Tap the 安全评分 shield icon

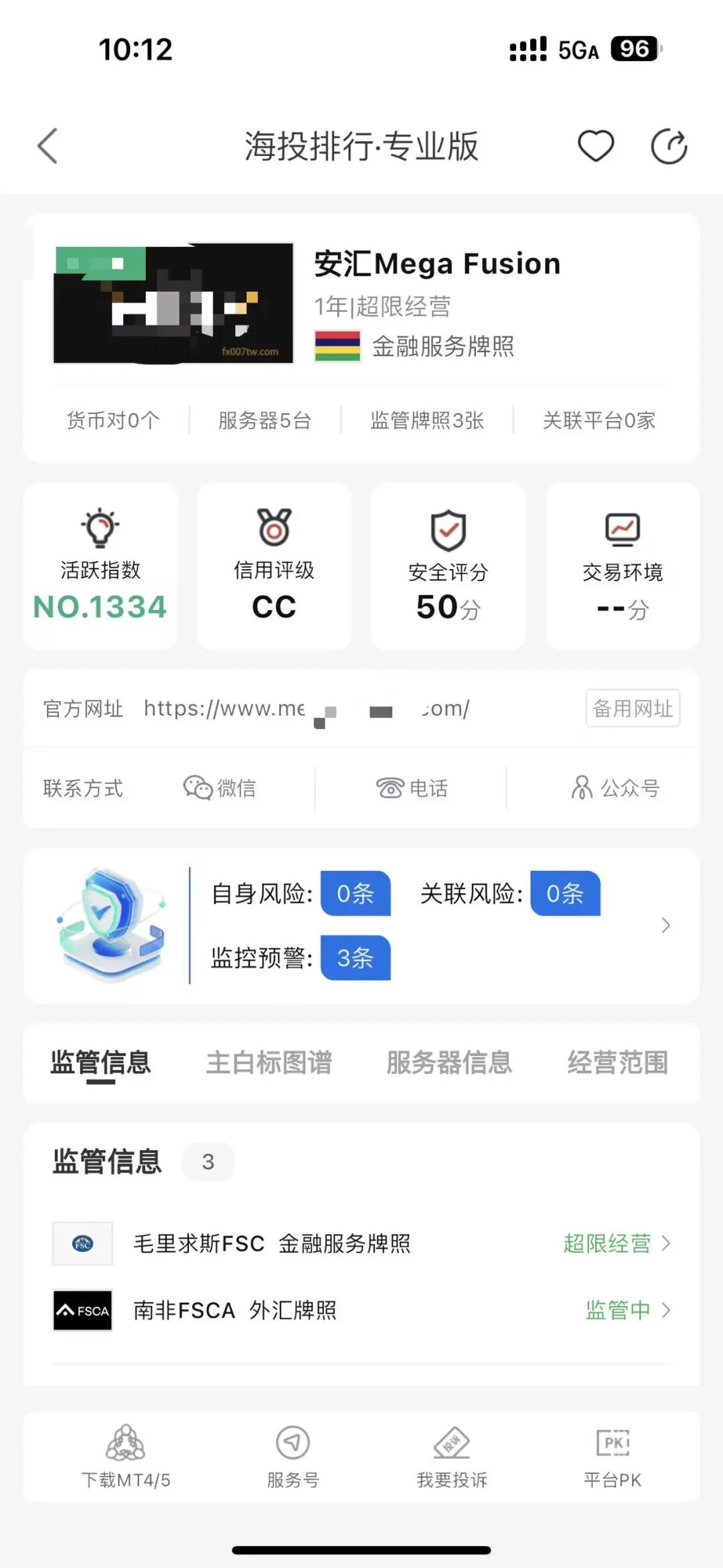click(447, 531)
